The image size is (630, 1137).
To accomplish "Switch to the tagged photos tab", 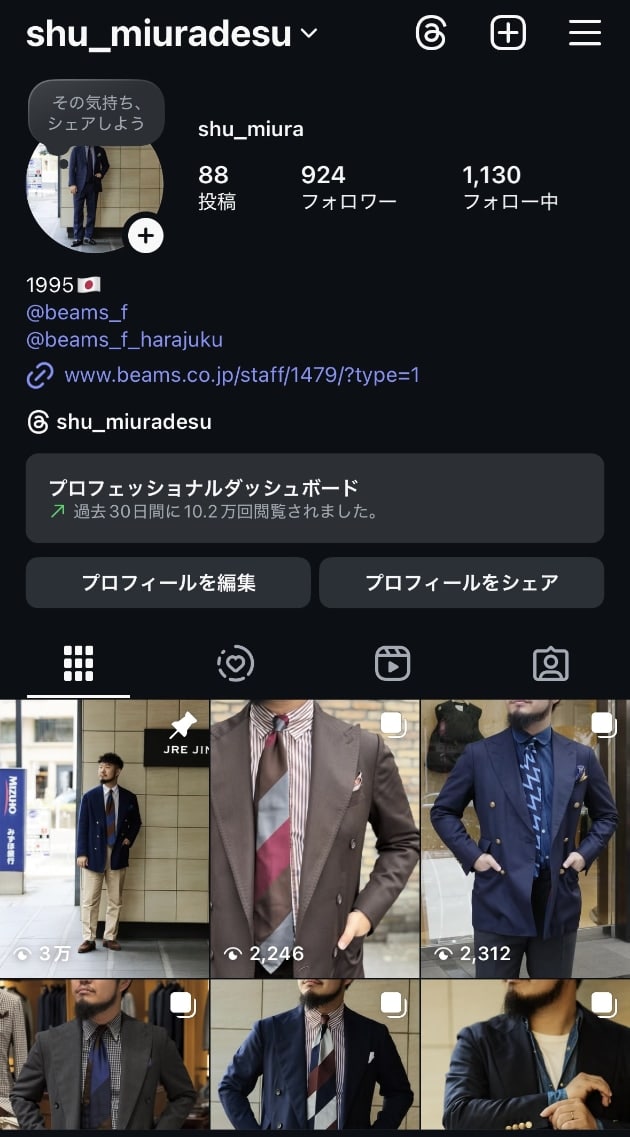I will 550,663.
